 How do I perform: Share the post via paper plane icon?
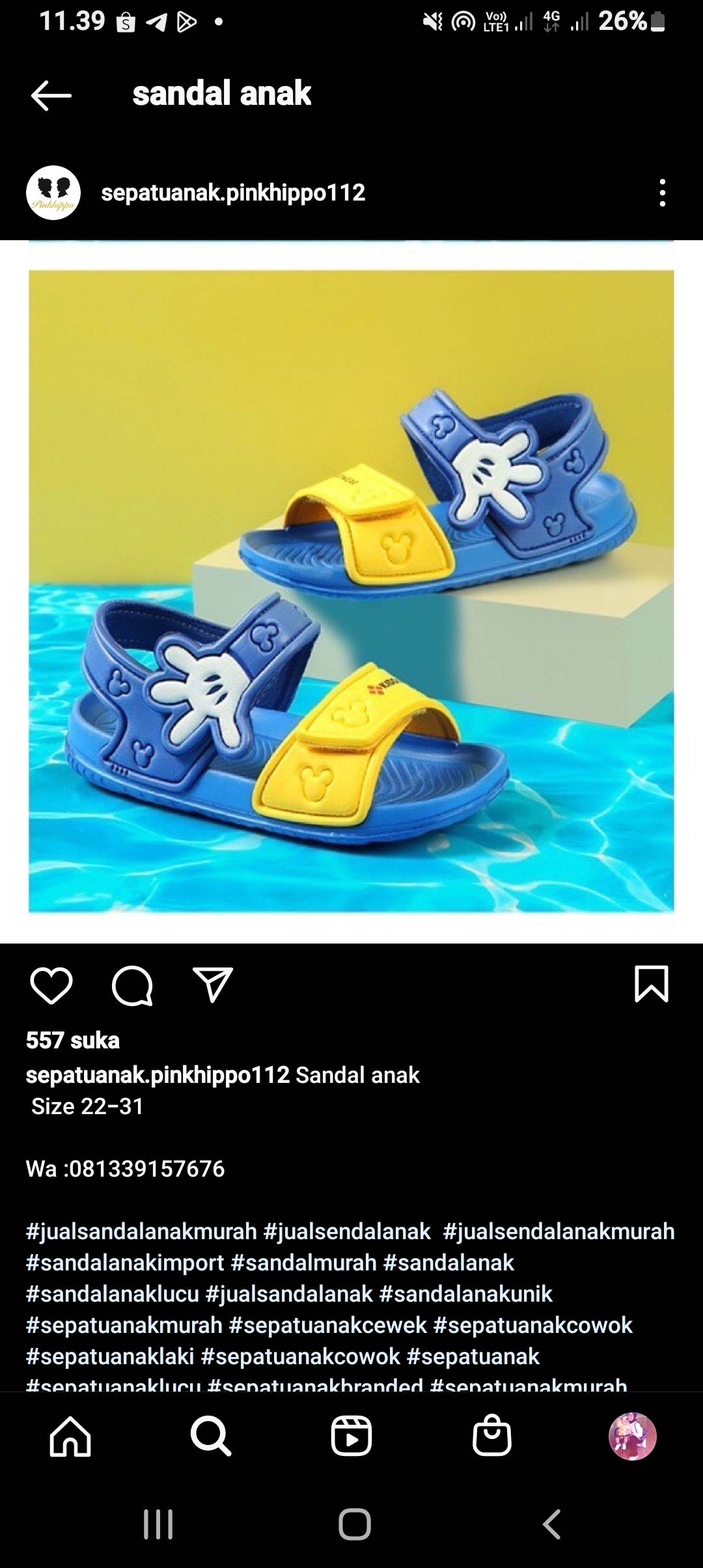coord(213,985)
